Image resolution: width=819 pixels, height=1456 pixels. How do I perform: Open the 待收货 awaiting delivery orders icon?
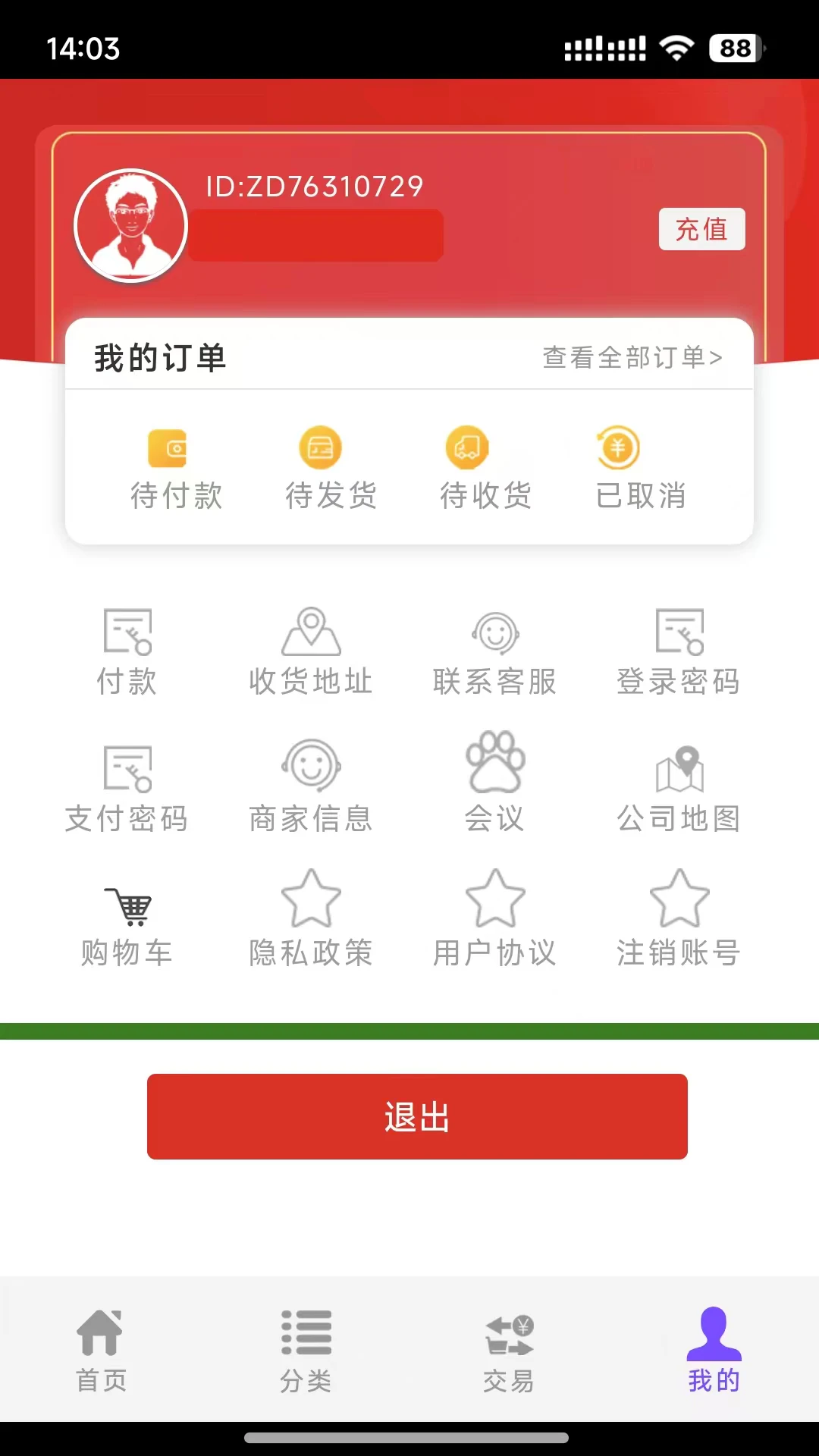pyautogui.click(x=486, y=464)
